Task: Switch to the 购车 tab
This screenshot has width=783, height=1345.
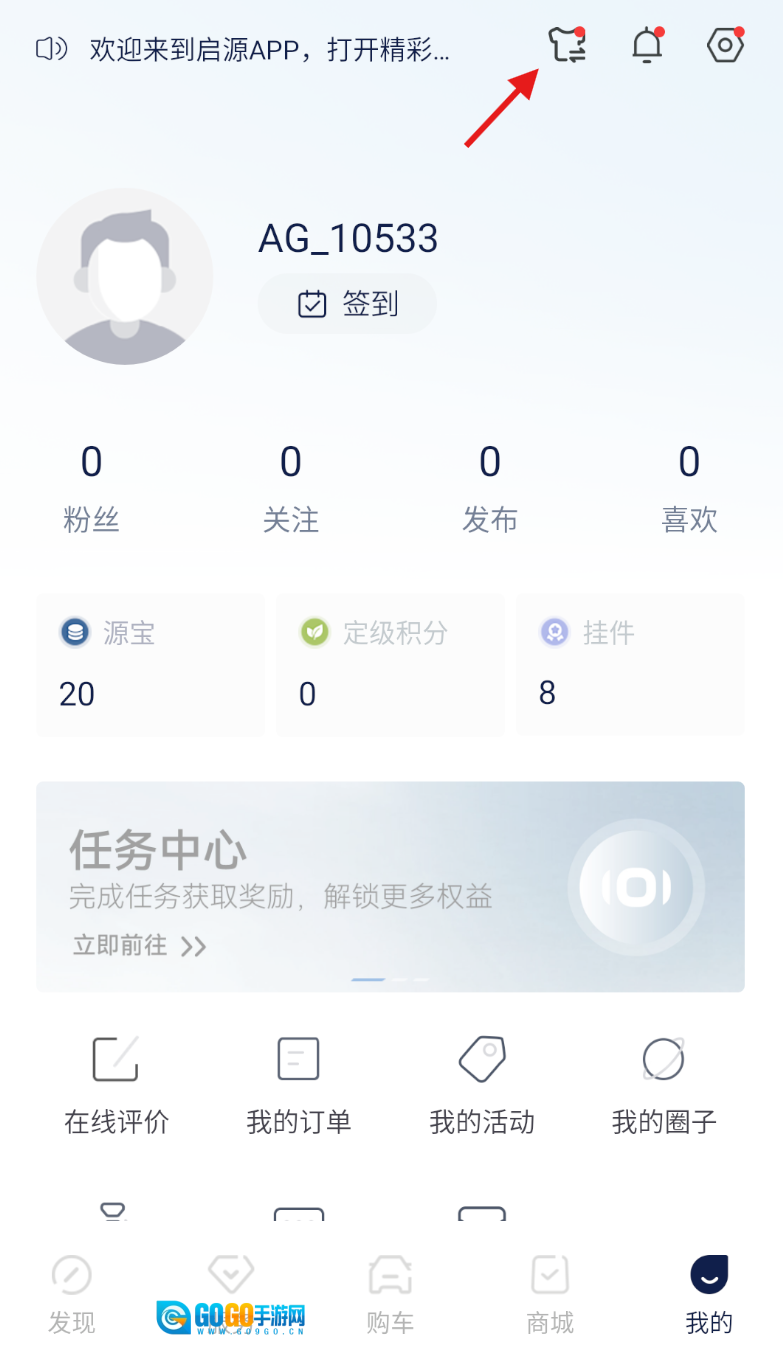Action: pyautogui.click(x=390, y=1294)
